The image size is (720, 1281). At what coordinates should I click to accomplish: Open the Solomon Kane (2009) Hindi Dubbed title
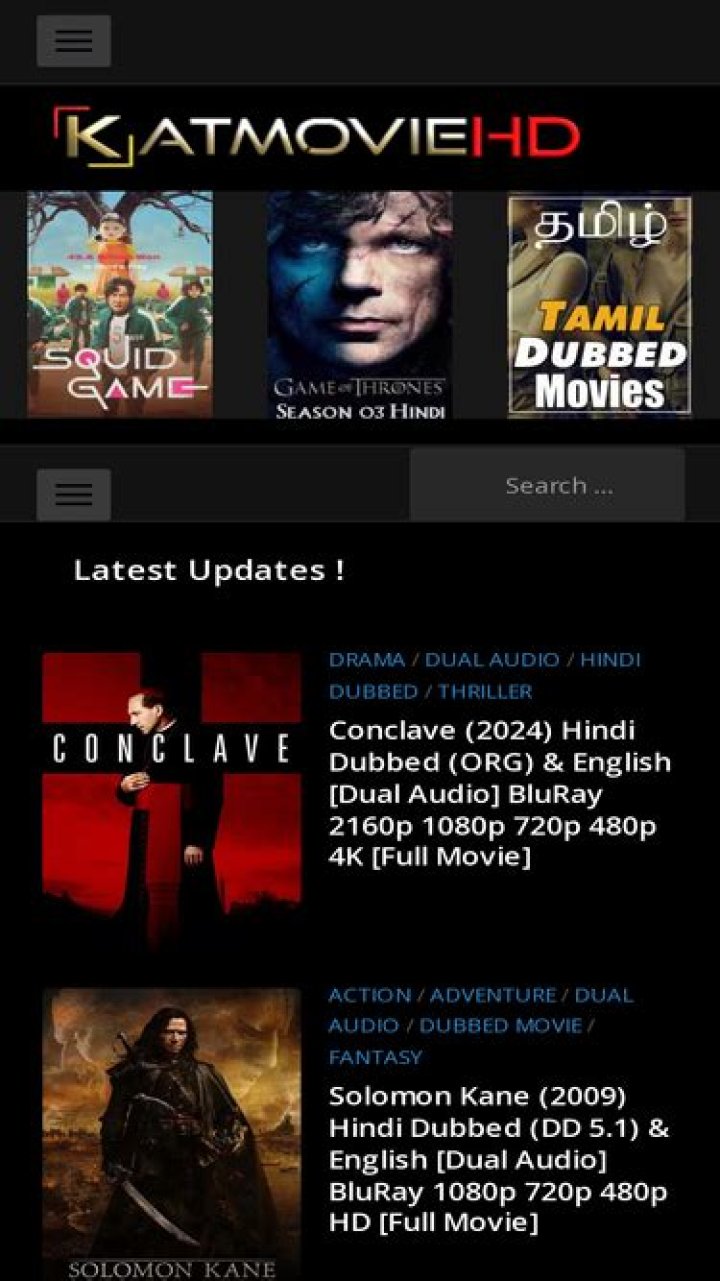coord(499,1159)
